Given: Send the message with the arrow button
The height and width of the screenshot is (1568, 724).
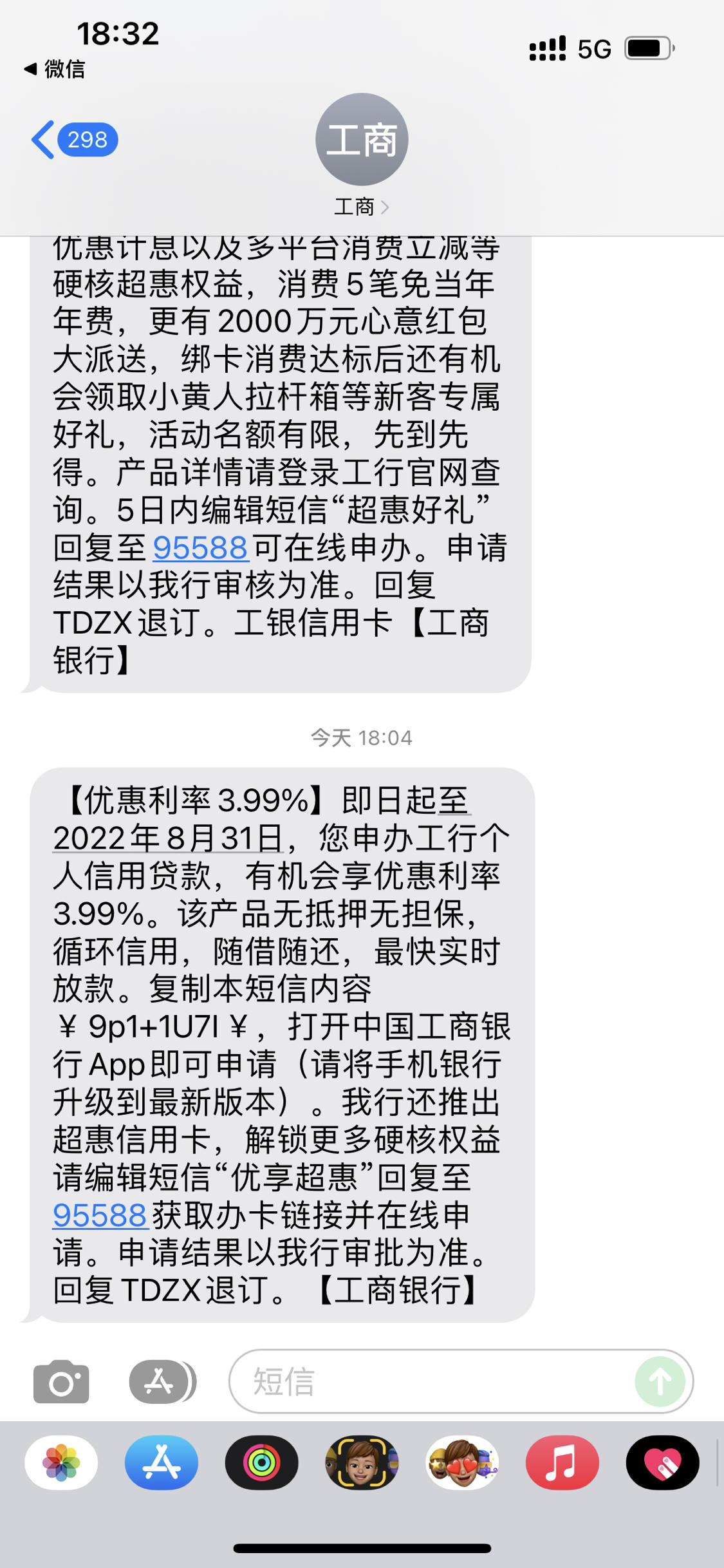Looking at the screenshot, I should click(659, 1381).
